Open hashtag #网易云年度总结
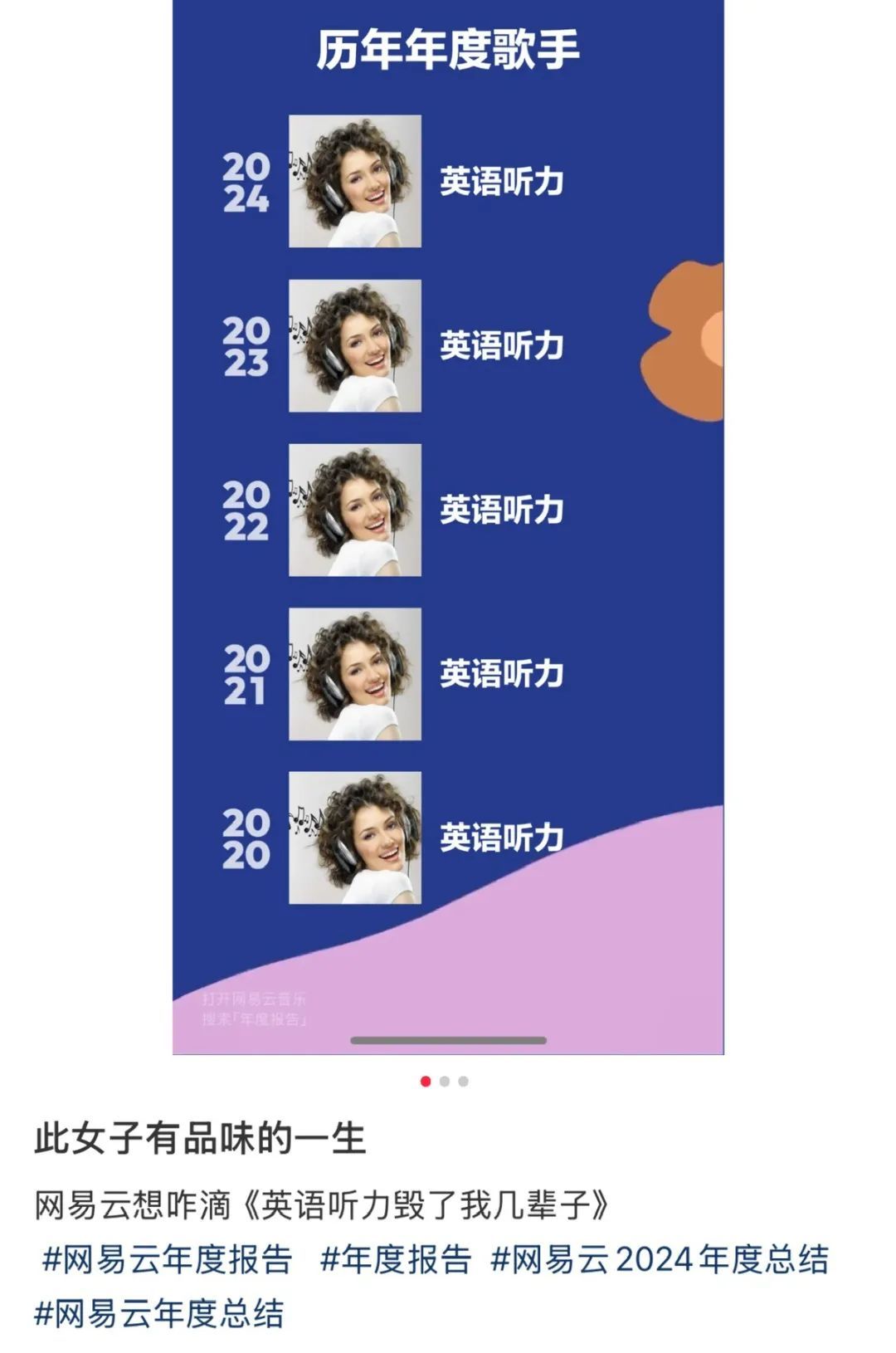This screenshot has height=1353, width=896. click(159, 1314)
